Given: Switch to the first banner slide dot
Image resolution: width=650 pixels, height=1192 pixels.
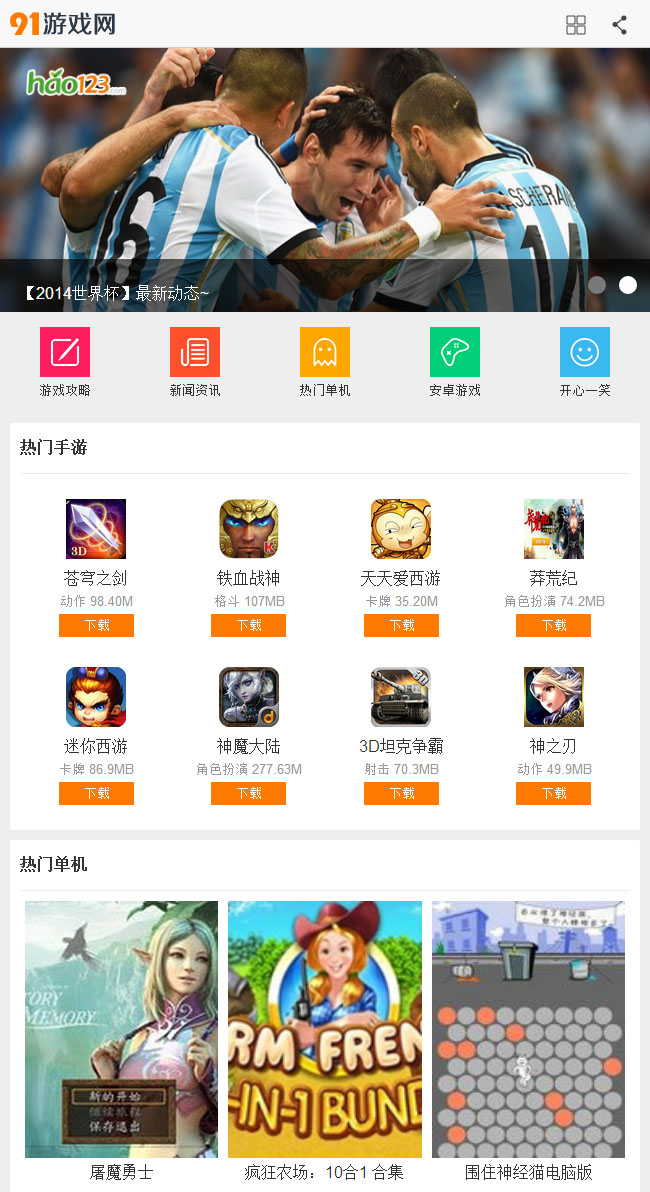Looking at the screenshot, I should [x=597, y=285].
